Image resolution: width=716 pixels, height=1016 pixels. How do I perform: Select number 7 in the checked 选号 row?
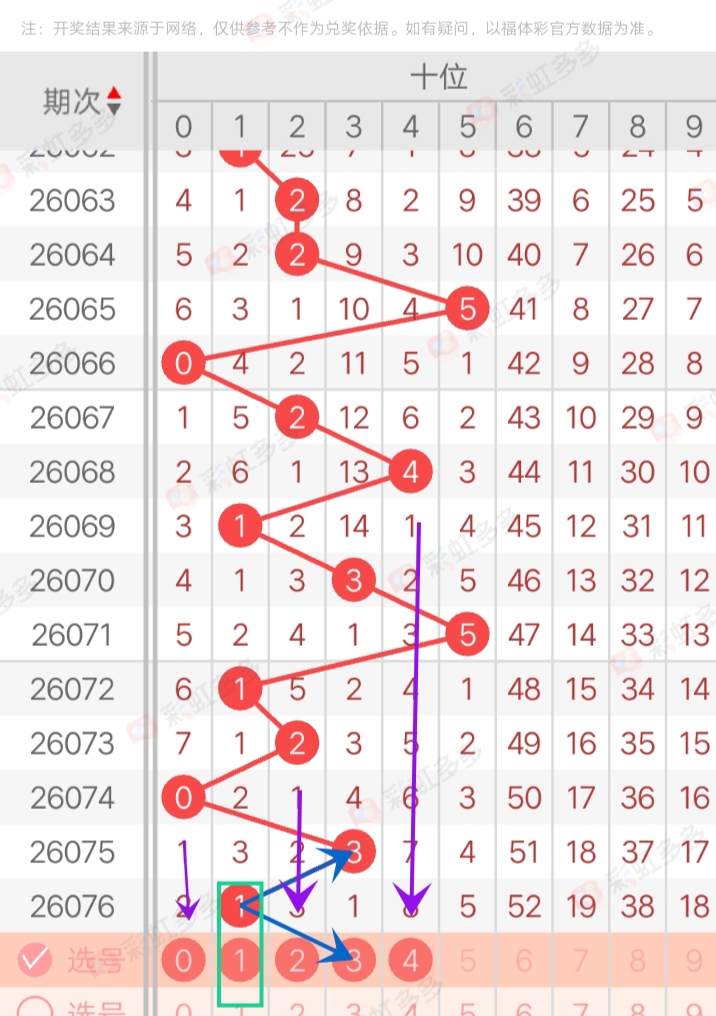point(581,961)
